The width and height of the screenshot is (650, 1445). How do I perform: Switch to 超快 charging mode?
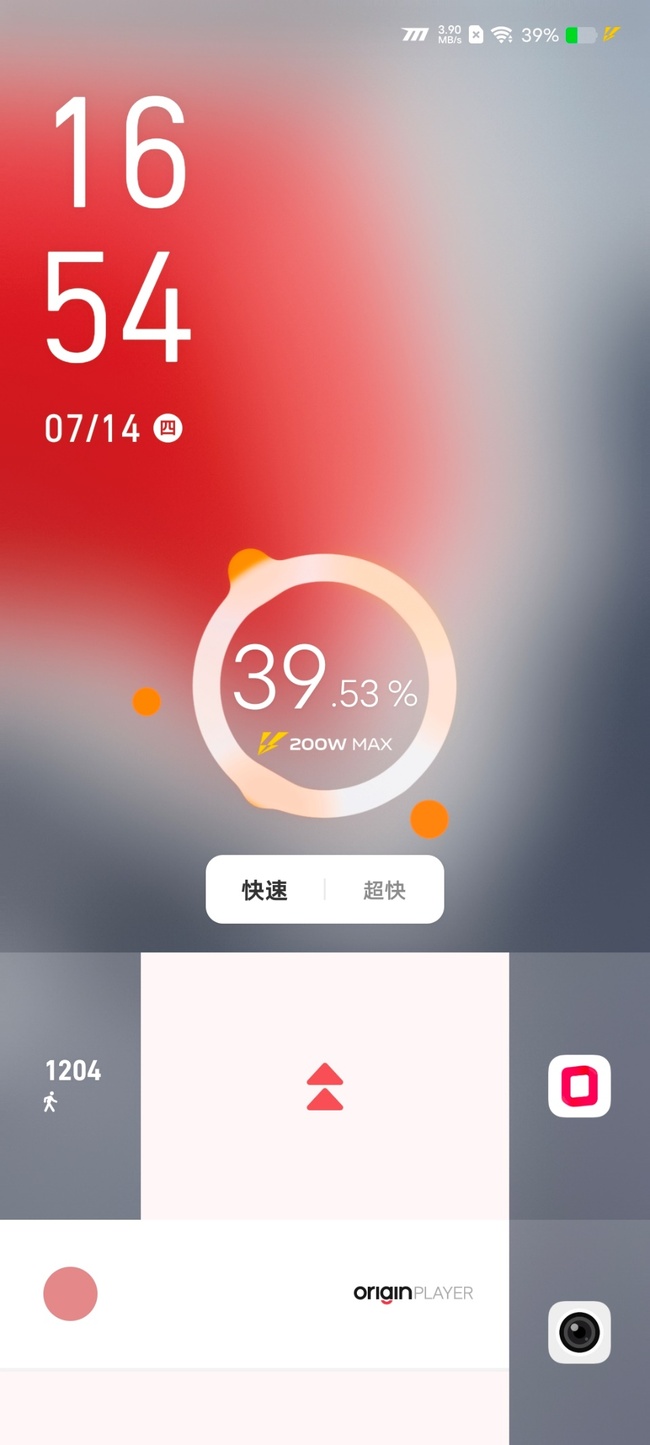(x=384, y=890)
